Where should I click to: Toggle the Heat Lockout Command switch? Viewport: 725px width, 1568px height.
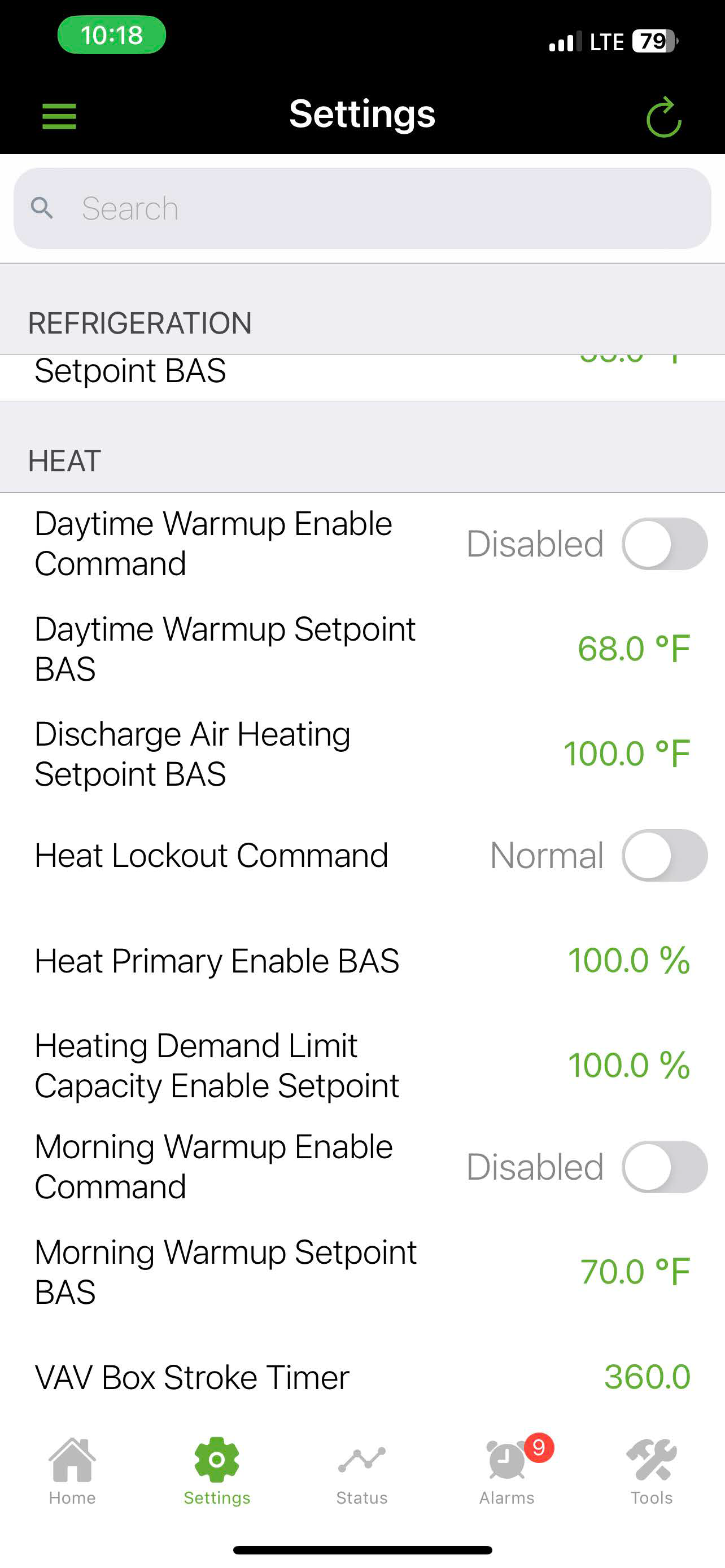coord(664,855)
